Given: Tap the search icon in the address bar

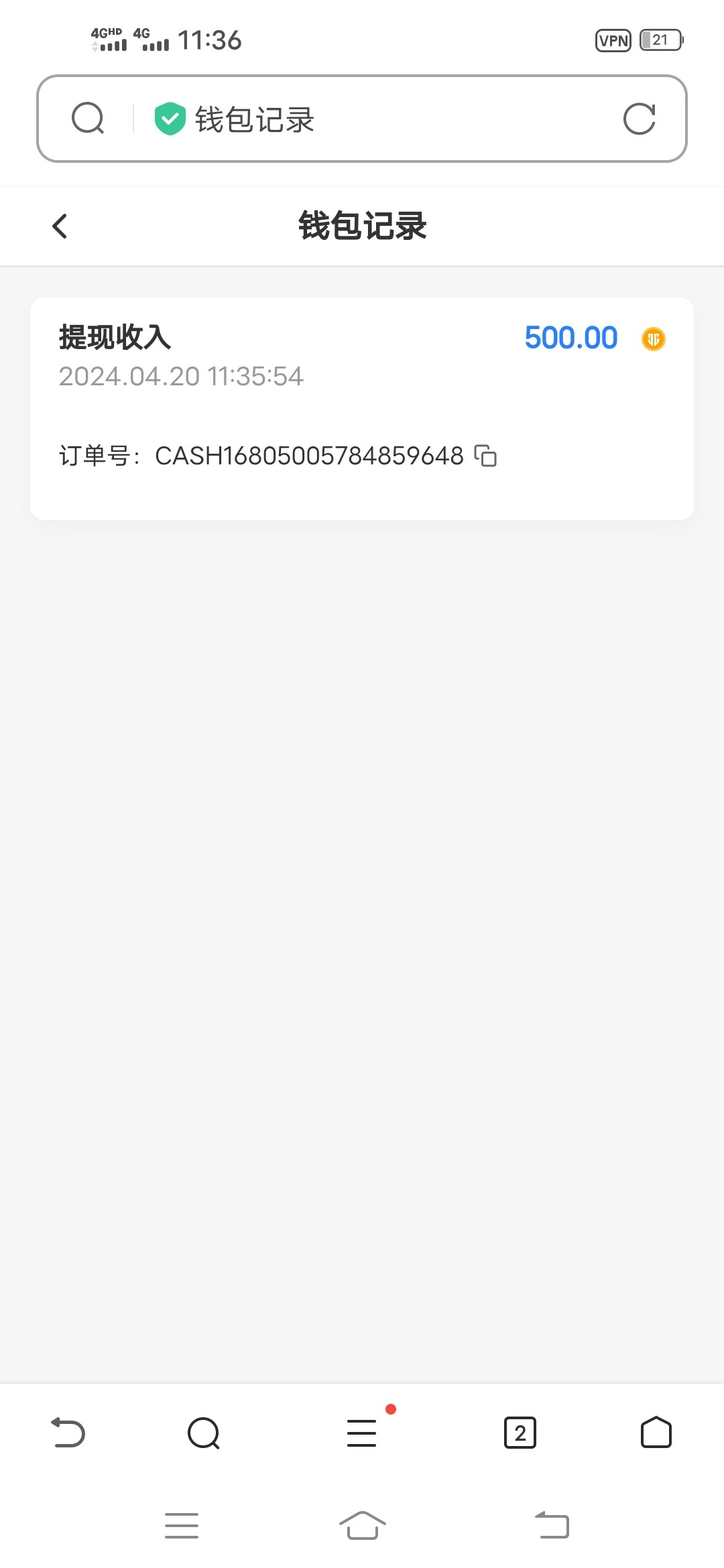Looking at the screenshot, I should pyautogui.click(x=88, y=119).
